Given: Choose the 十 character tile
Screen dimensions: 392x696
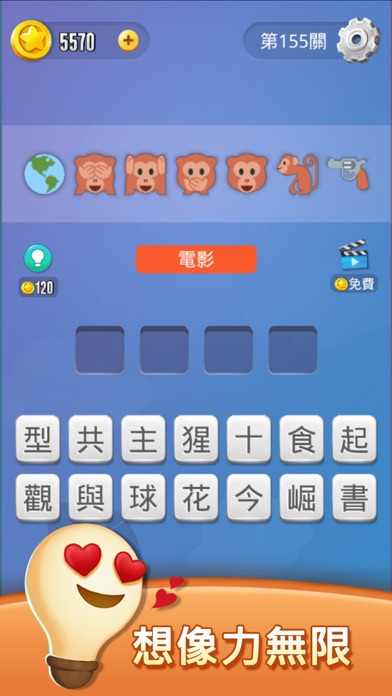Looking at the screenshot, I should (x=249, y=439).
